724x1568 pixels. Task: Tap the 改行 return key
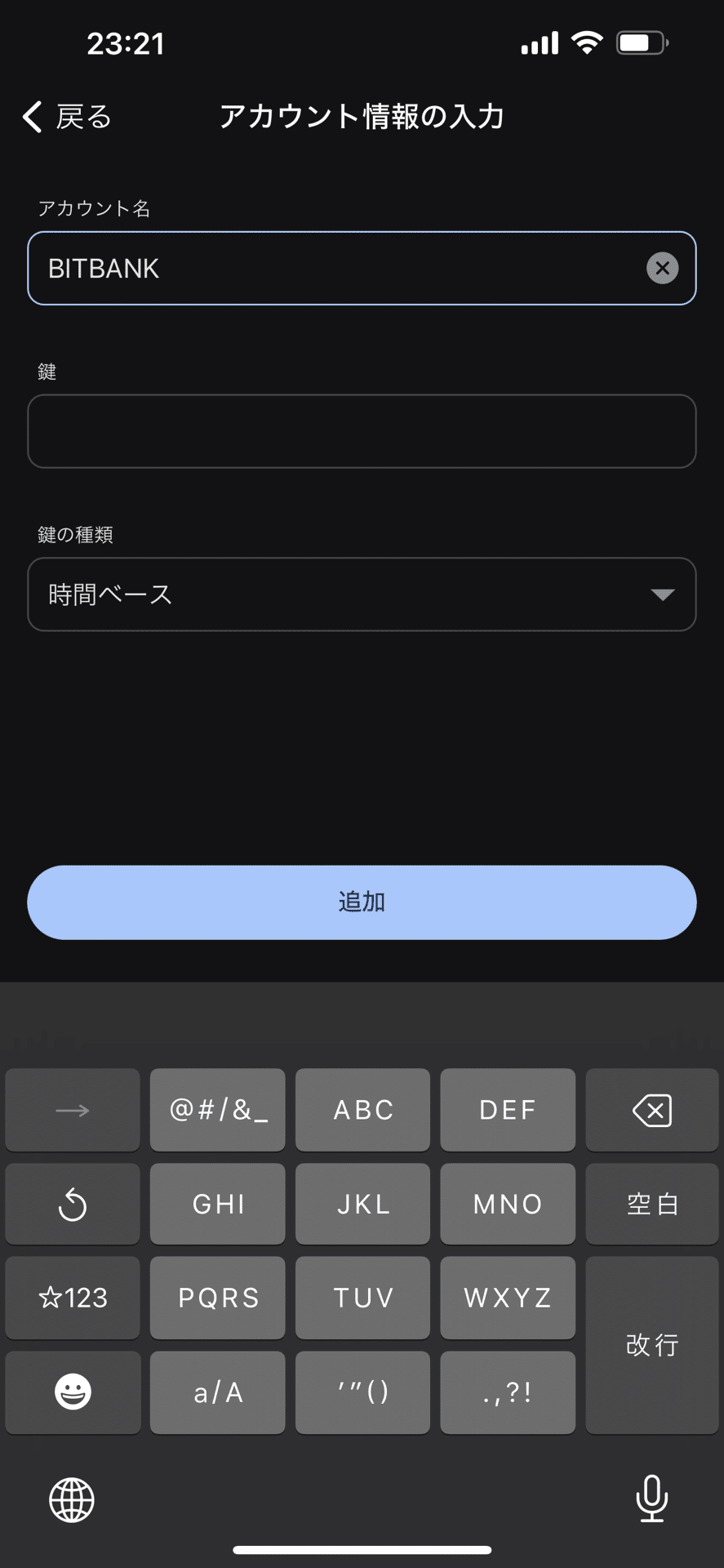coord(651,1345)
